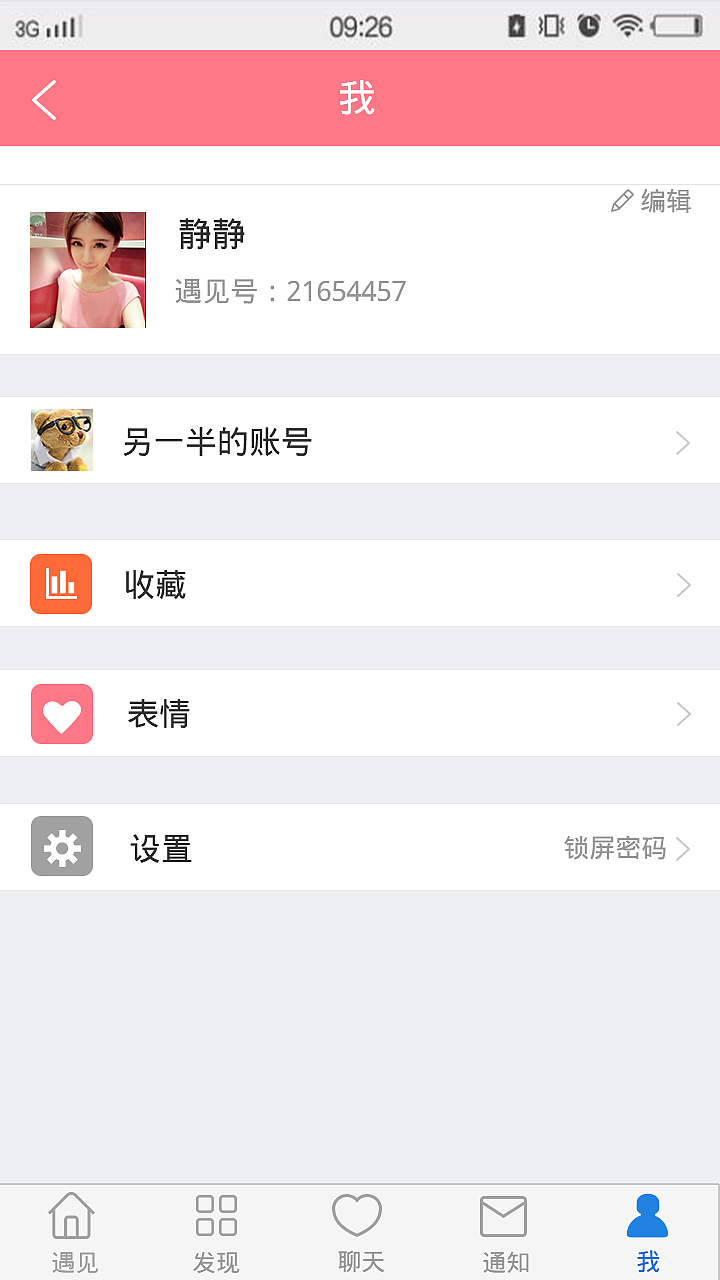Open the 表情 stickers row

tap(360, 714)
